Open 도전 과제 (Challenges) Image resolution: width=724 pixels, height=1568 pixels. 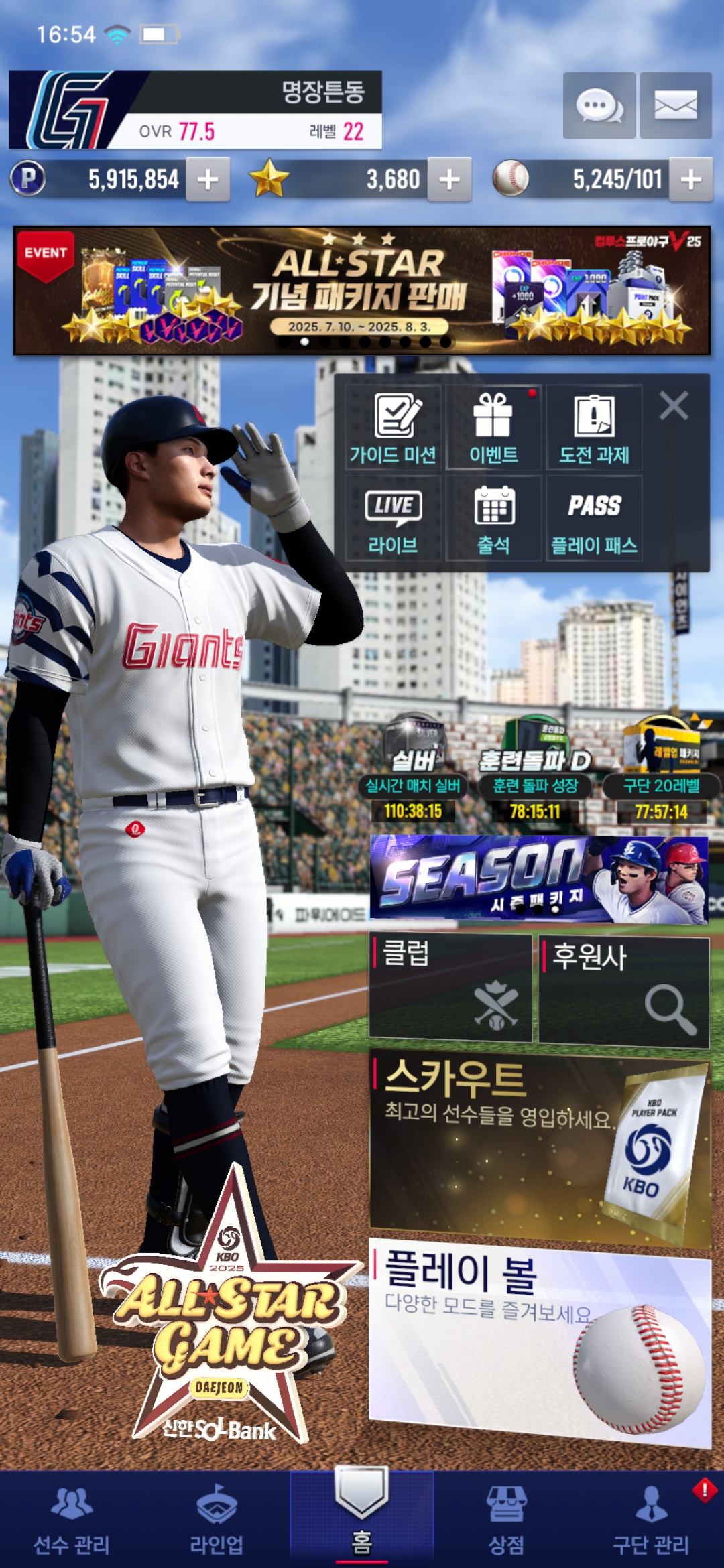(x=594, y=428)
